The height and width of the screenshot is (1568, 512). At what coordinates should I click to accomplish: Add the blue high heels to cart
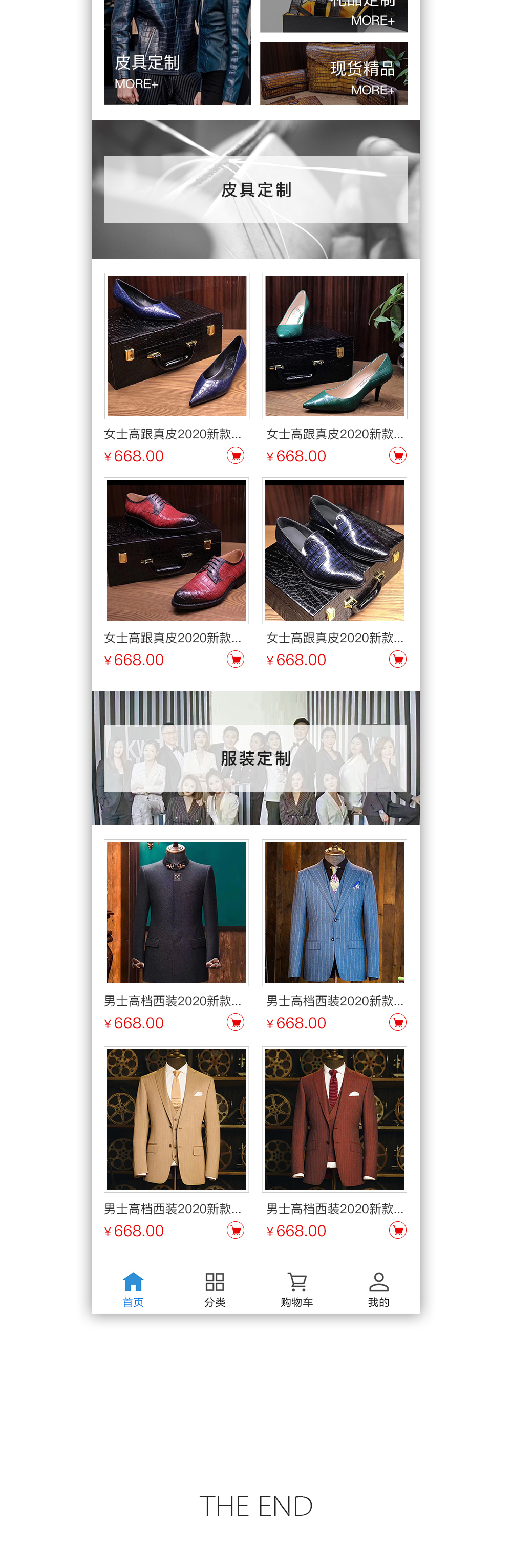(x=235, y=455)
